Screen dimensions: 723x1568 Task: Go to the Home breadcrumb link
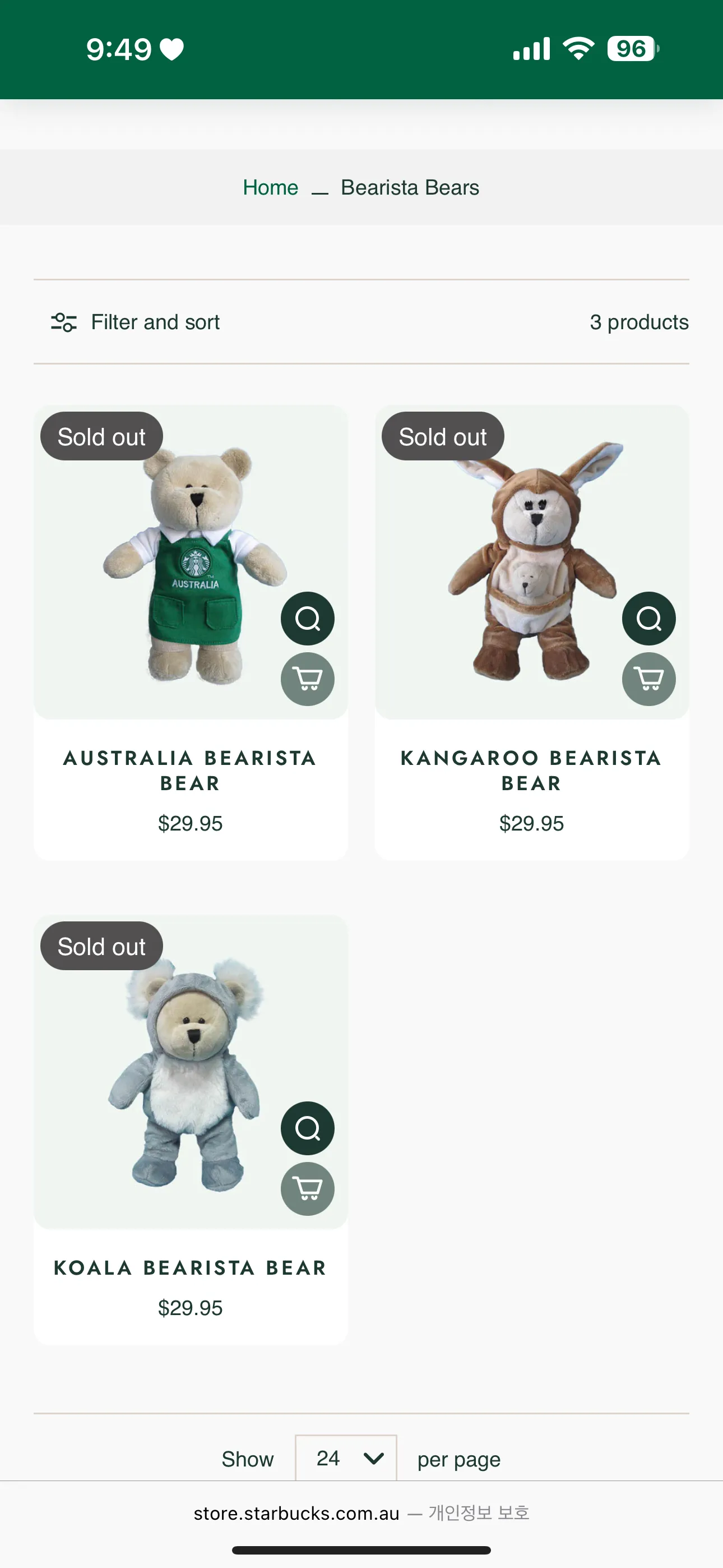270,187
